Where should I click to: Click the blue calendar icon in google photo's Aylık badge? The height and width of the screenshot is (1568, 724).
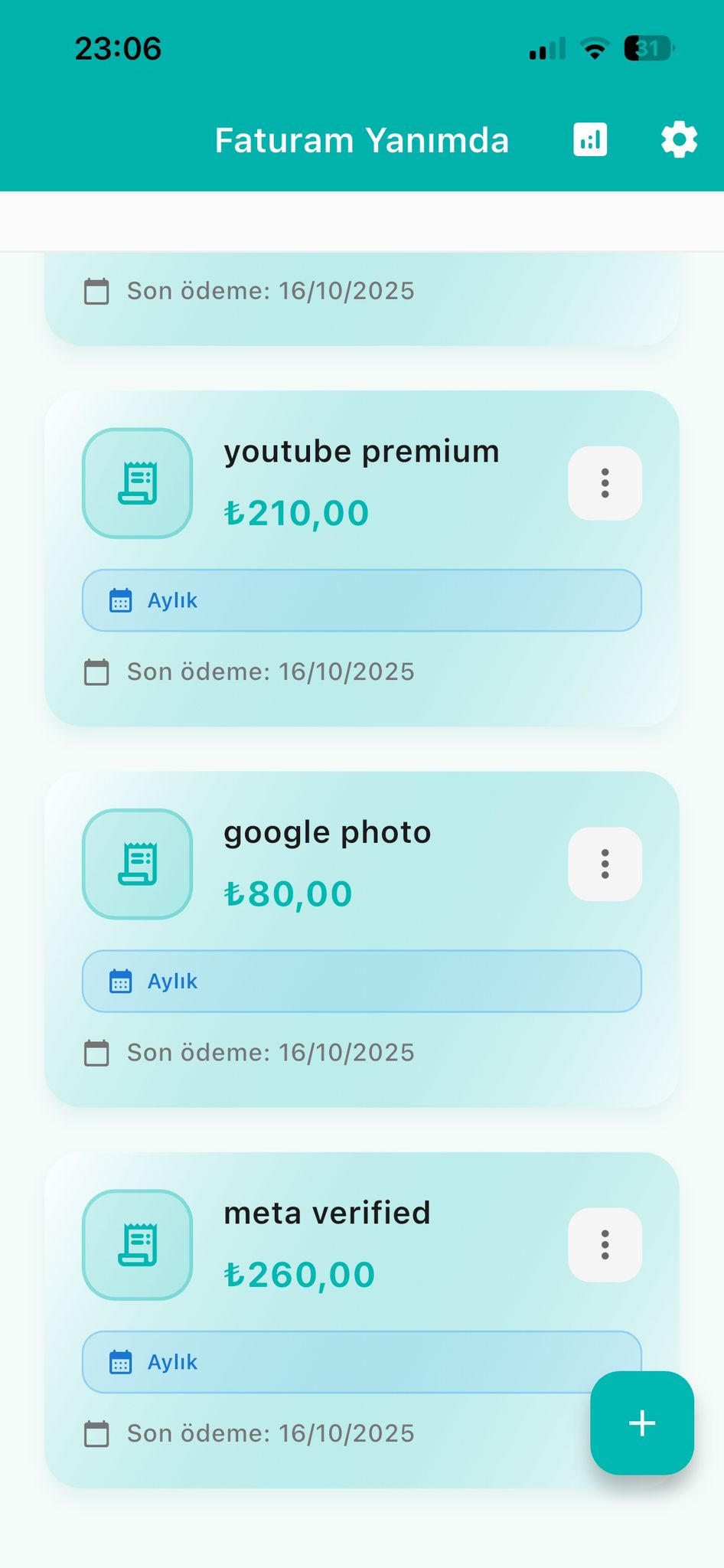121,981
